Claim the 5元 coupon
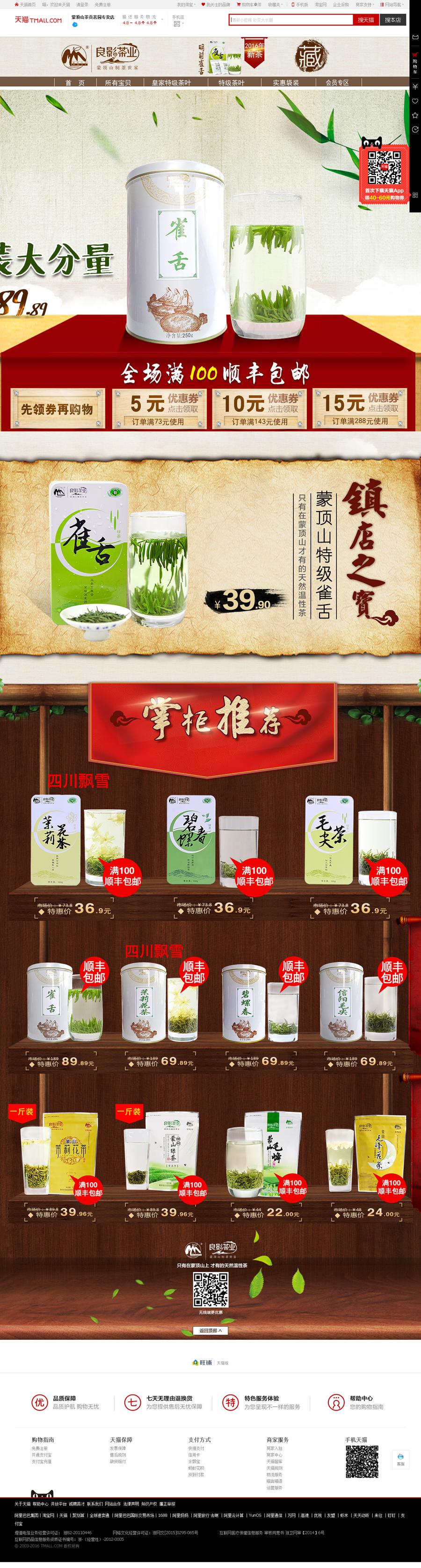The image size is (421, 1568). pos(159,408)
